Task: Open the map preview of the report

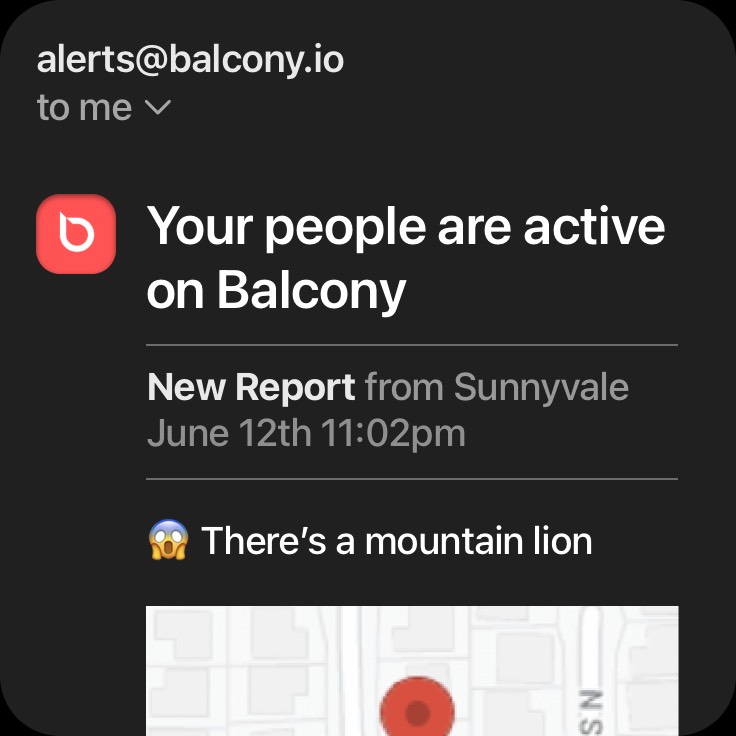Action: point(412,672)
